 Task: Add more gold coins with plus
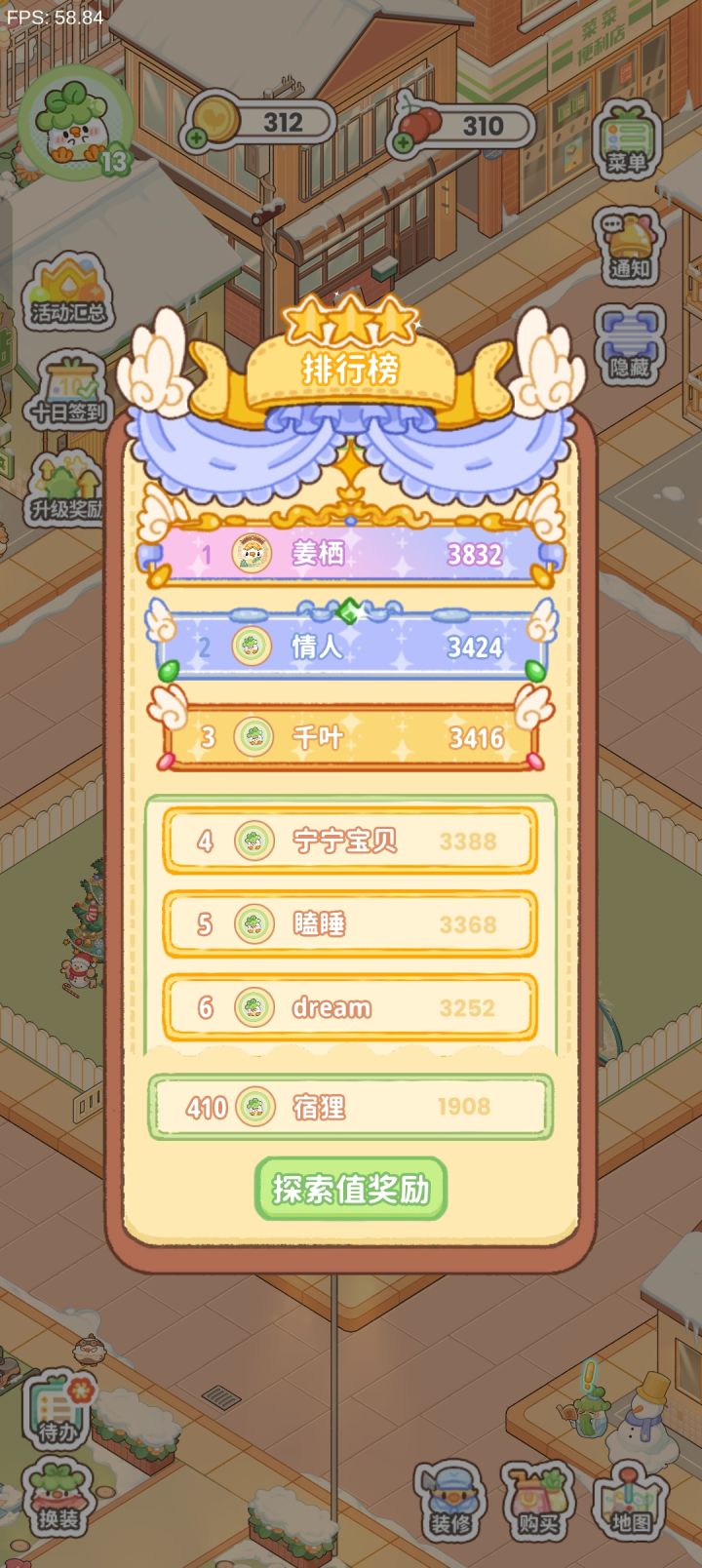tap(197, 138)
